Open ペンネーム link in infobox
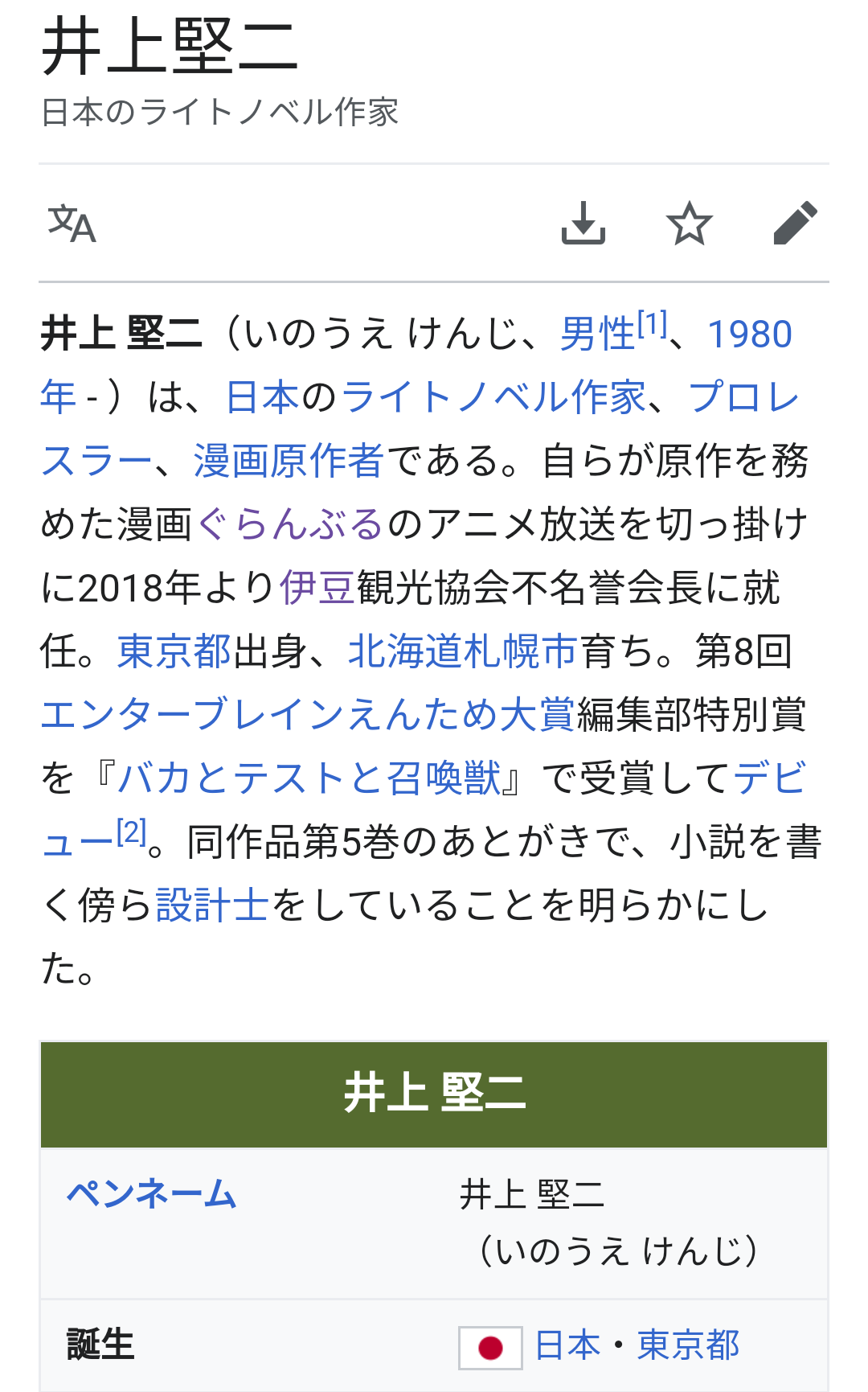The width and height of the screenshot is (868, 1392). pos(151,1195)
